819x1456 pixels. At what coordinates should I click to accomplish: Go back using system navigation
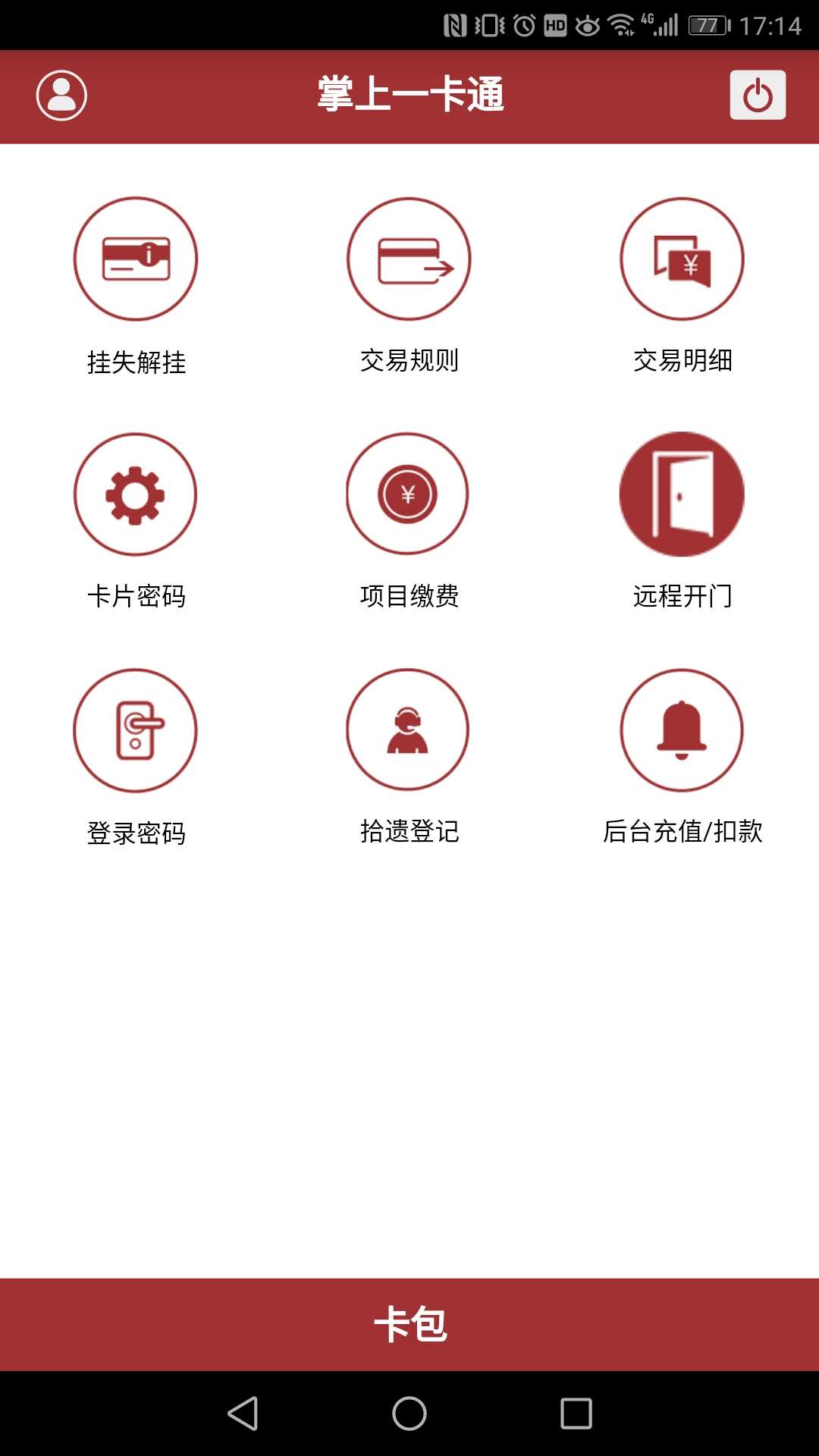click(243, 1414)
